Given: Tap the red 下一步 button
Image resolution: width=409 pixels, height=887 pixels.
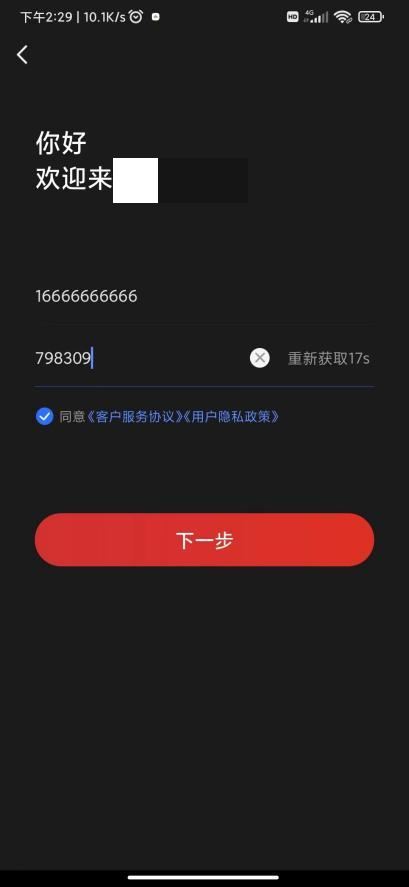Looking at the screenshot, I should 204,540.
